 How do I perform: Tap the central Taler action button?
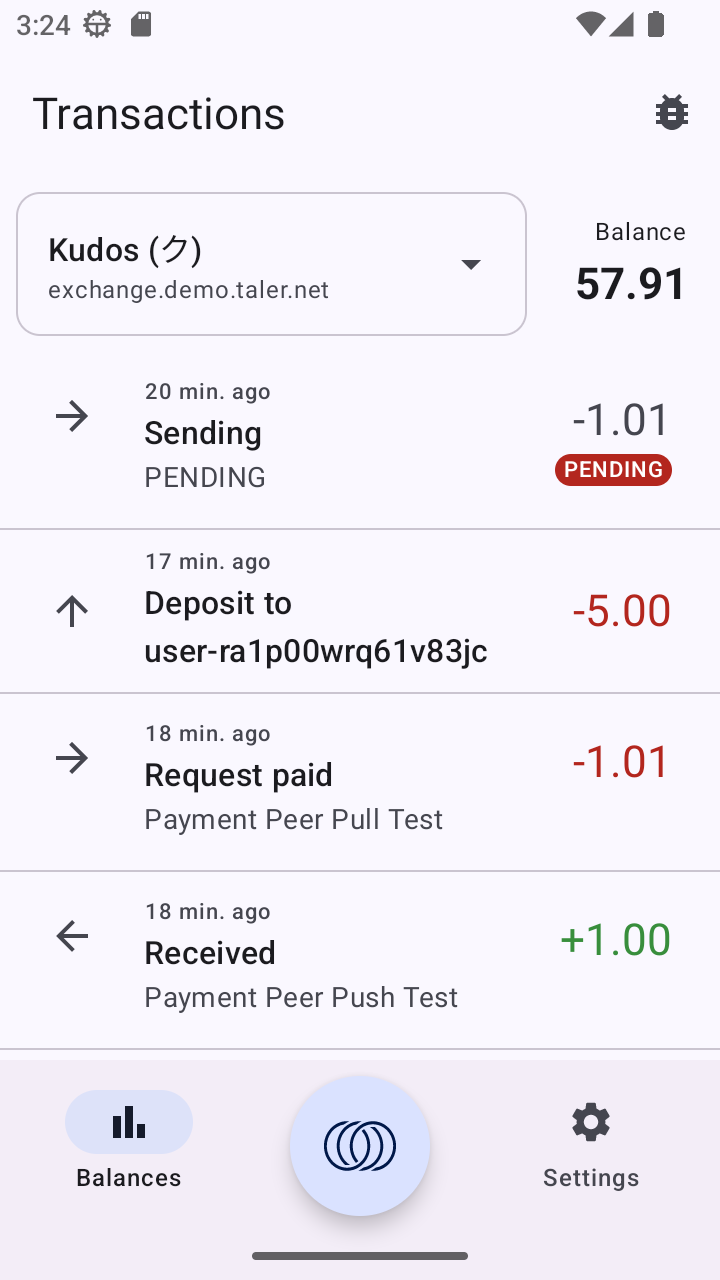(360, 1146)
